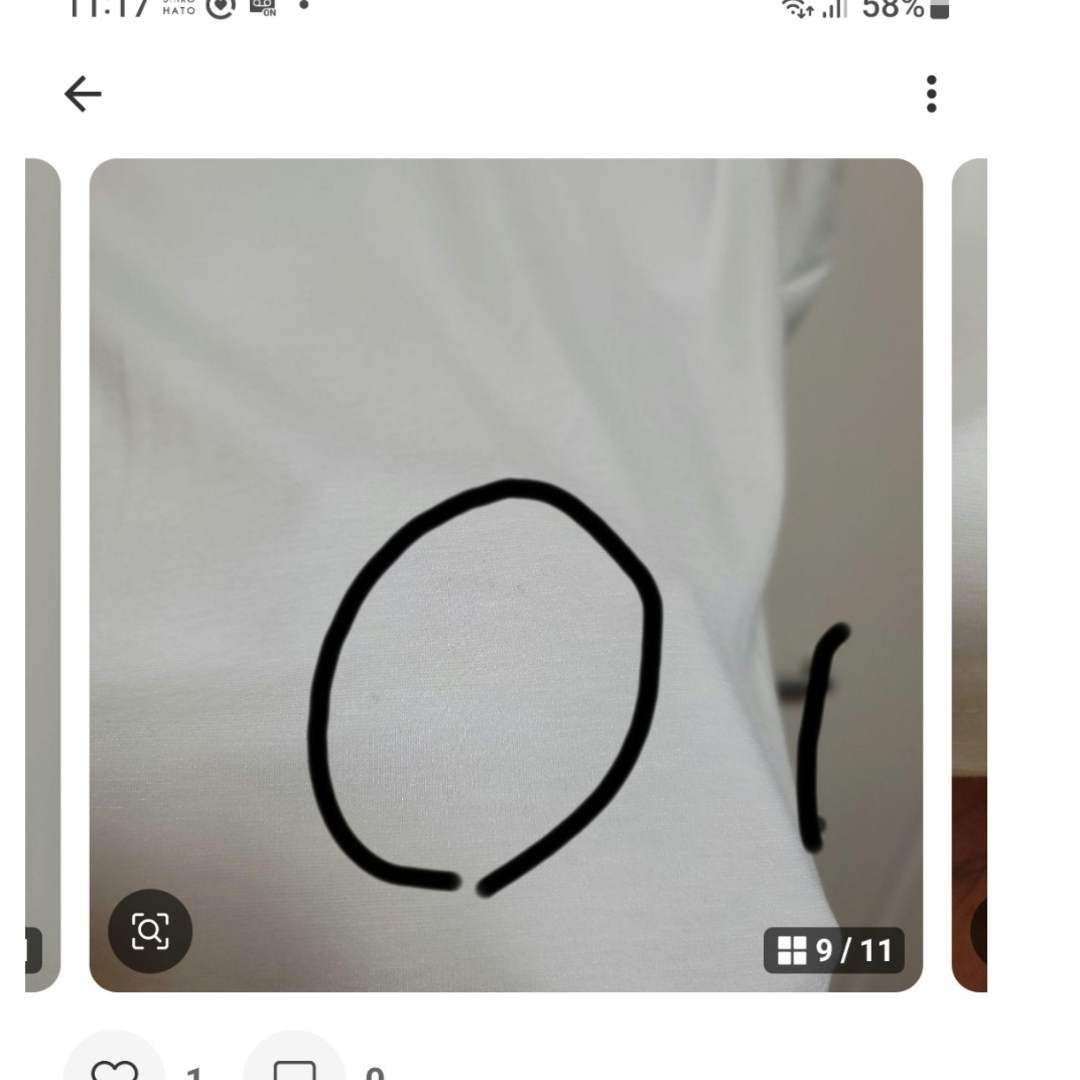This screenshot has height=1080, width=1080.
Task: Like this item with the heart icon
Action: (114, 1066)
